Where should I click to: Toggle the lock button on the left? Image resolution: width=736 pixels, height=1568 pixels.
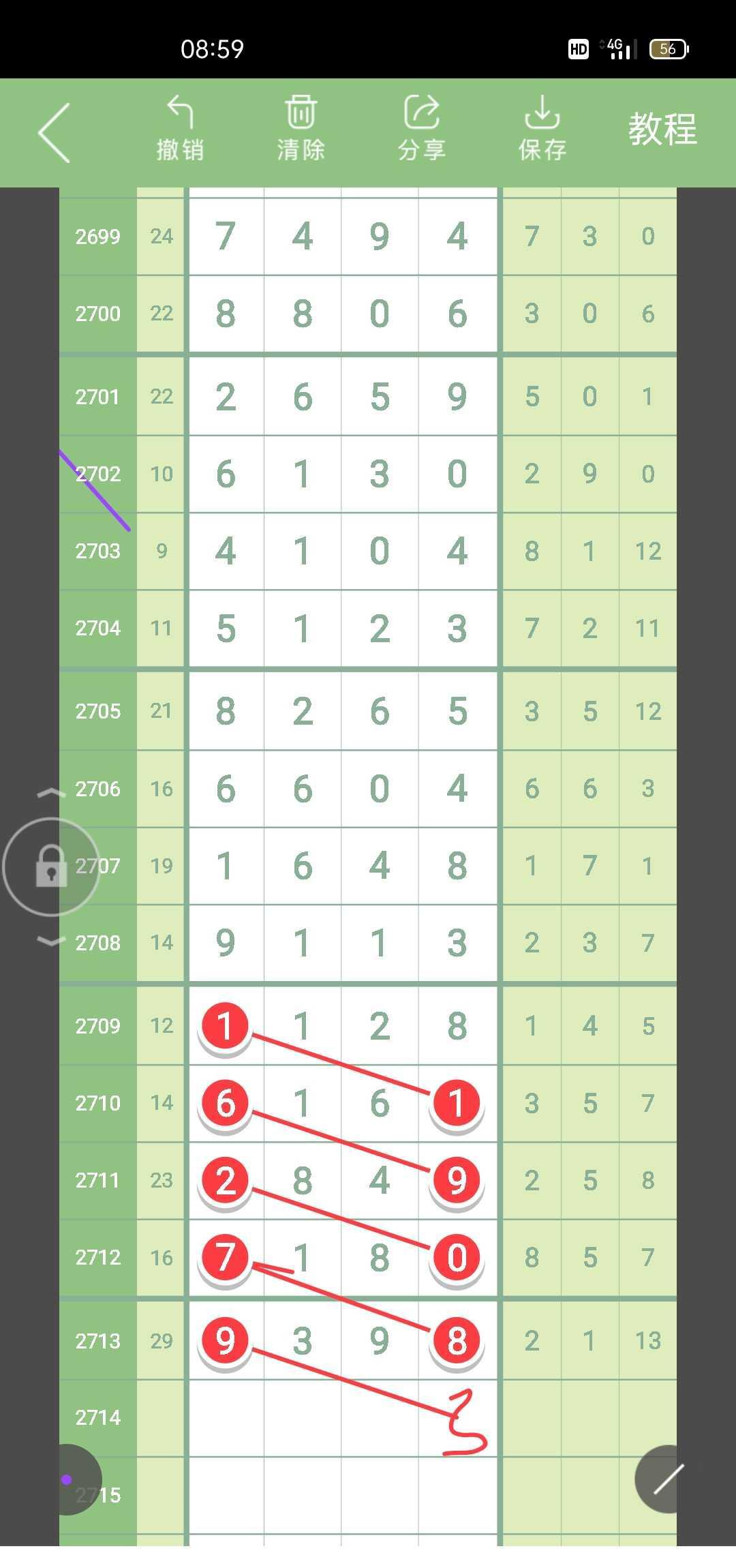point(51,866)
